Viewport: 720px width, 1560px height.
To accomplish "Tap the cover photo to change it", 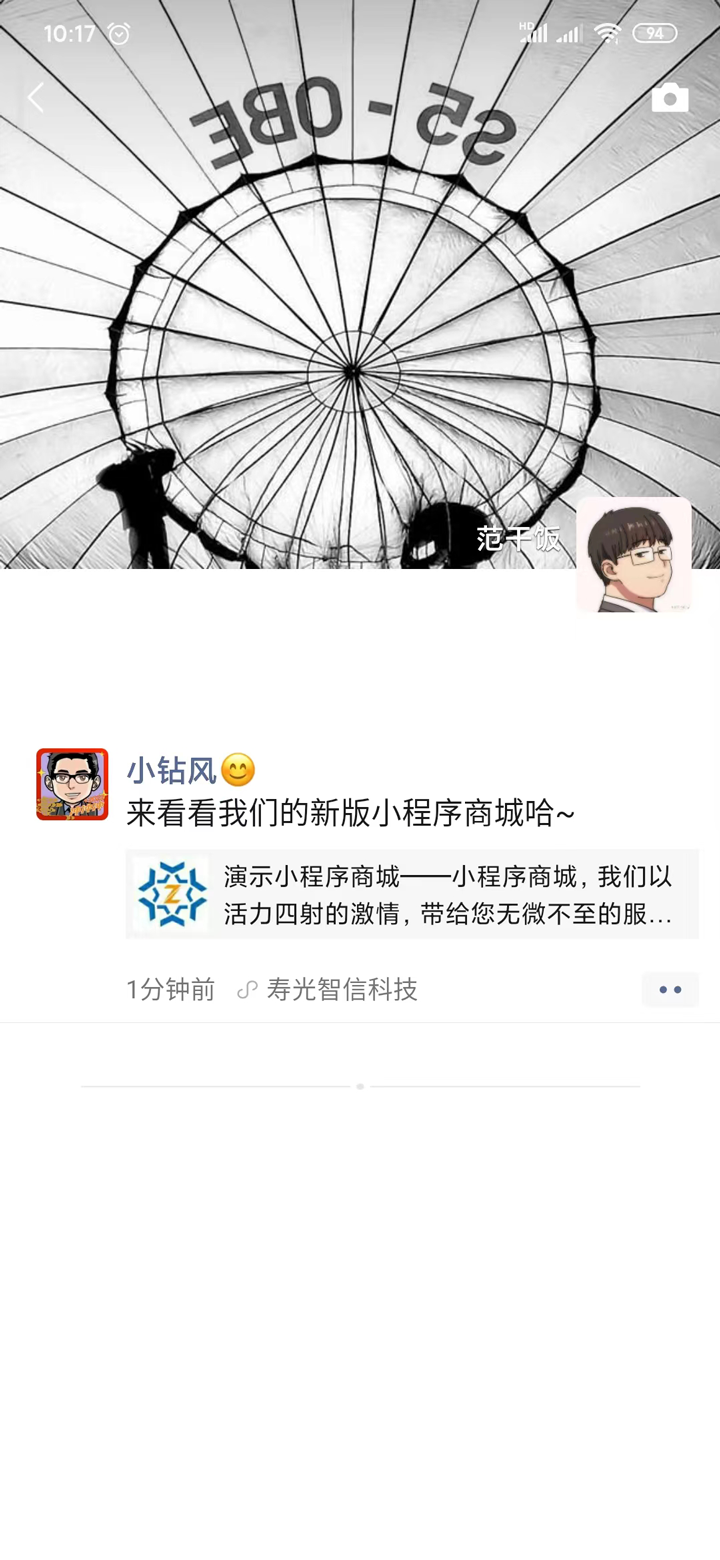I will pos(300,300).
